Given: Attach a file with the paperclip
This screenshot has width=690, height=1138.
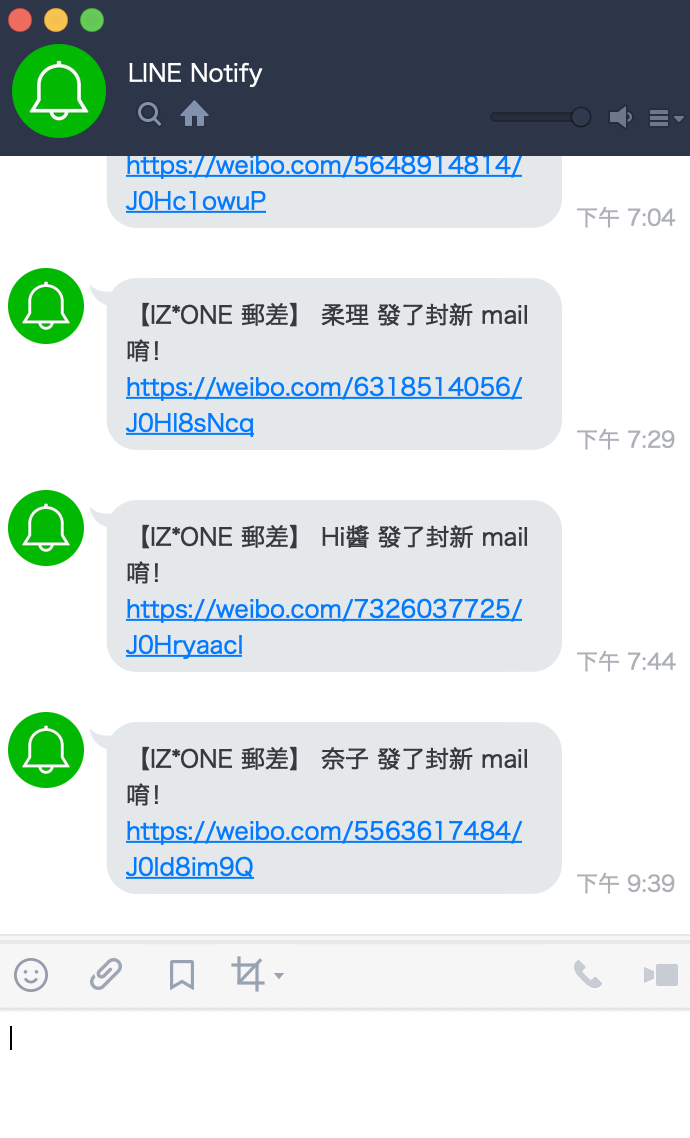Looking at the screenshot, I should click(105, 974).
